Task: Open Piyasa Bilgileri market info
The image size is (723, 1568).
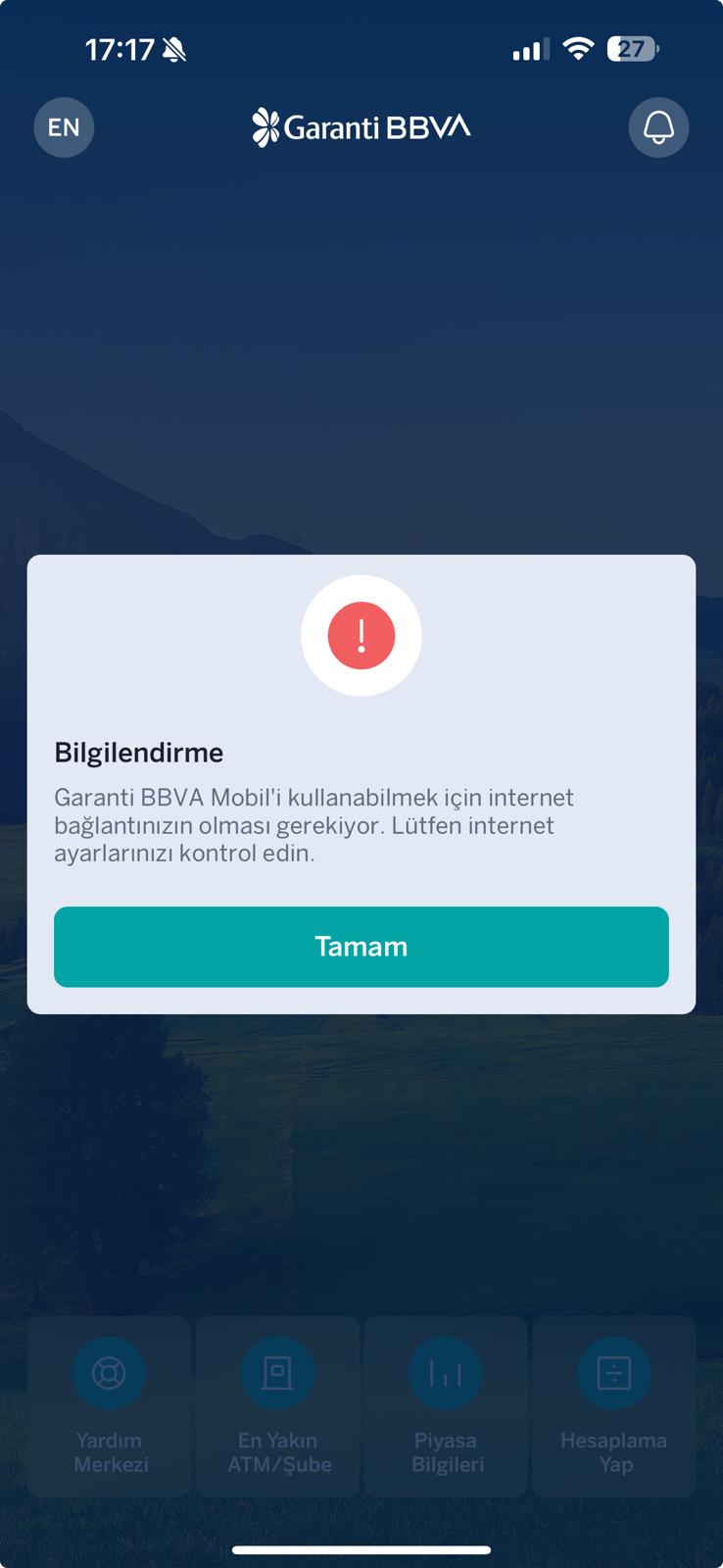Action: 446,1405
